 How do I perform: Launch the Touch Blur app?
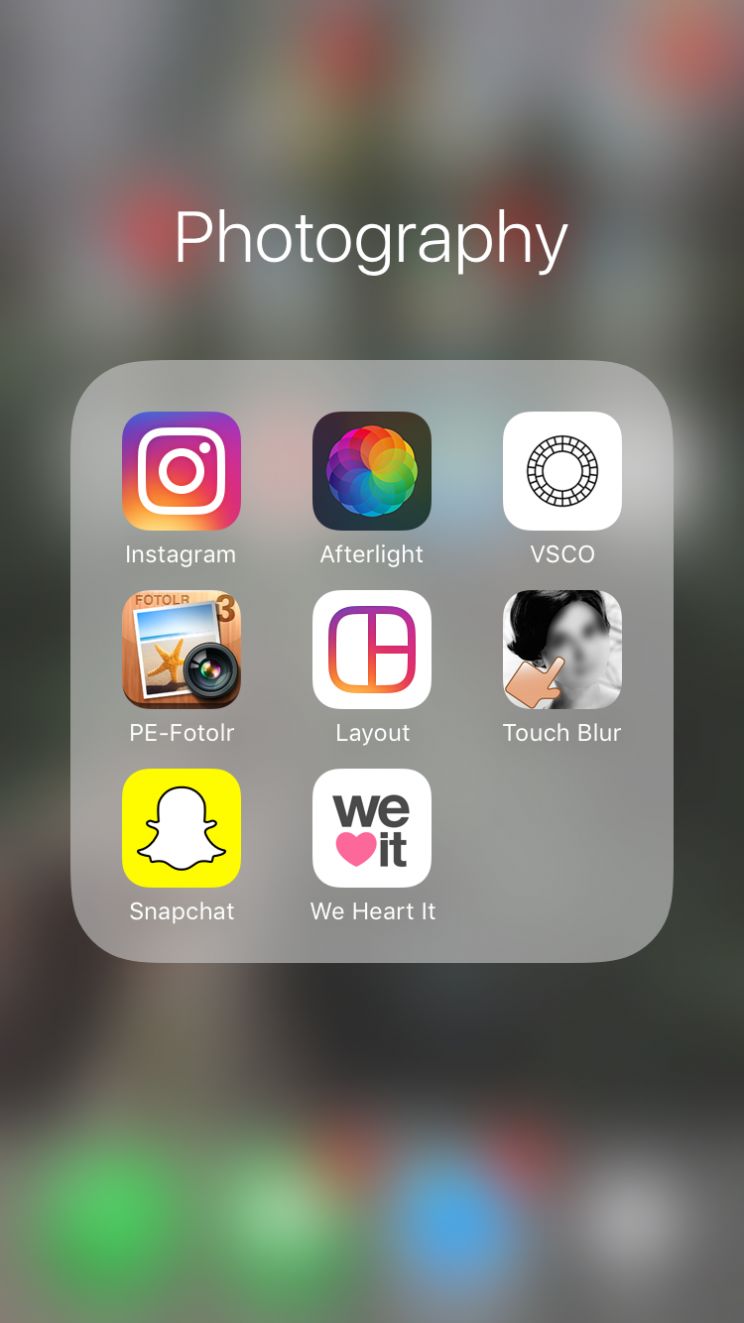[x=562, y=649]
